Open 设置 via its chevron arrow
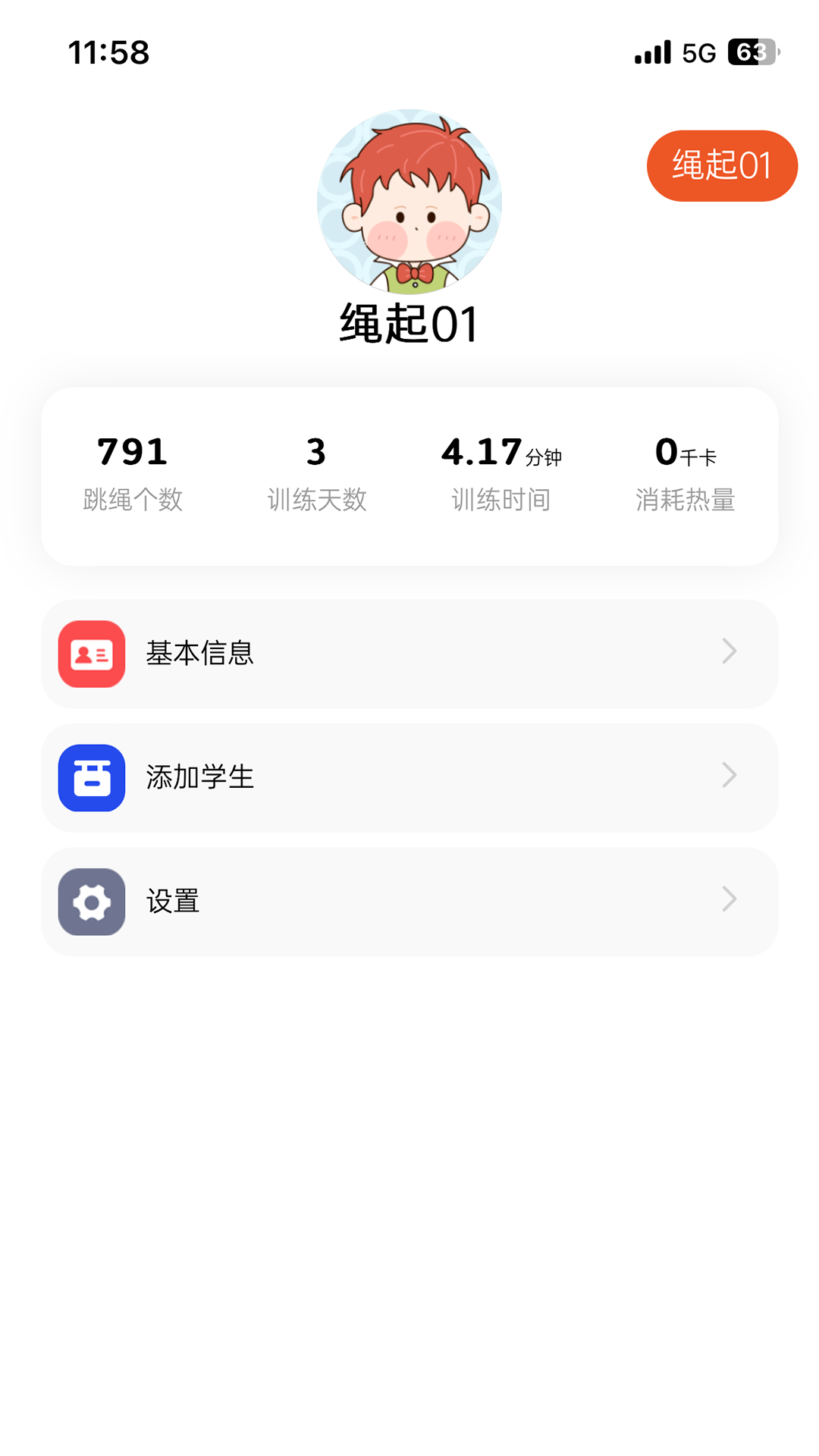Image resolution: width=819 pixels, height=1456 pixels. pos(728,900)
